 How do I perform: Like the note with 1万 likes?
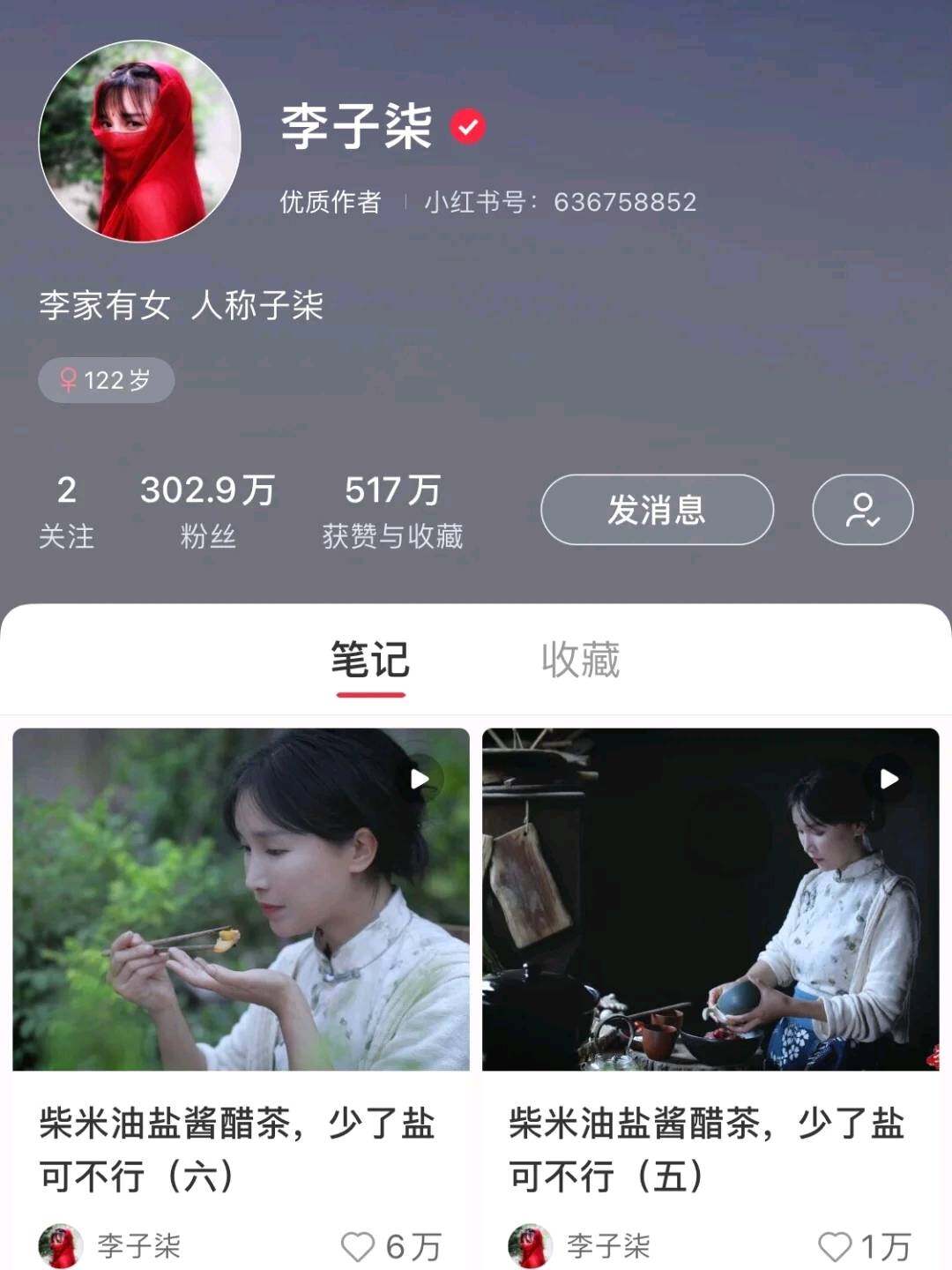pyautogui.click(x=834, y=1246)
